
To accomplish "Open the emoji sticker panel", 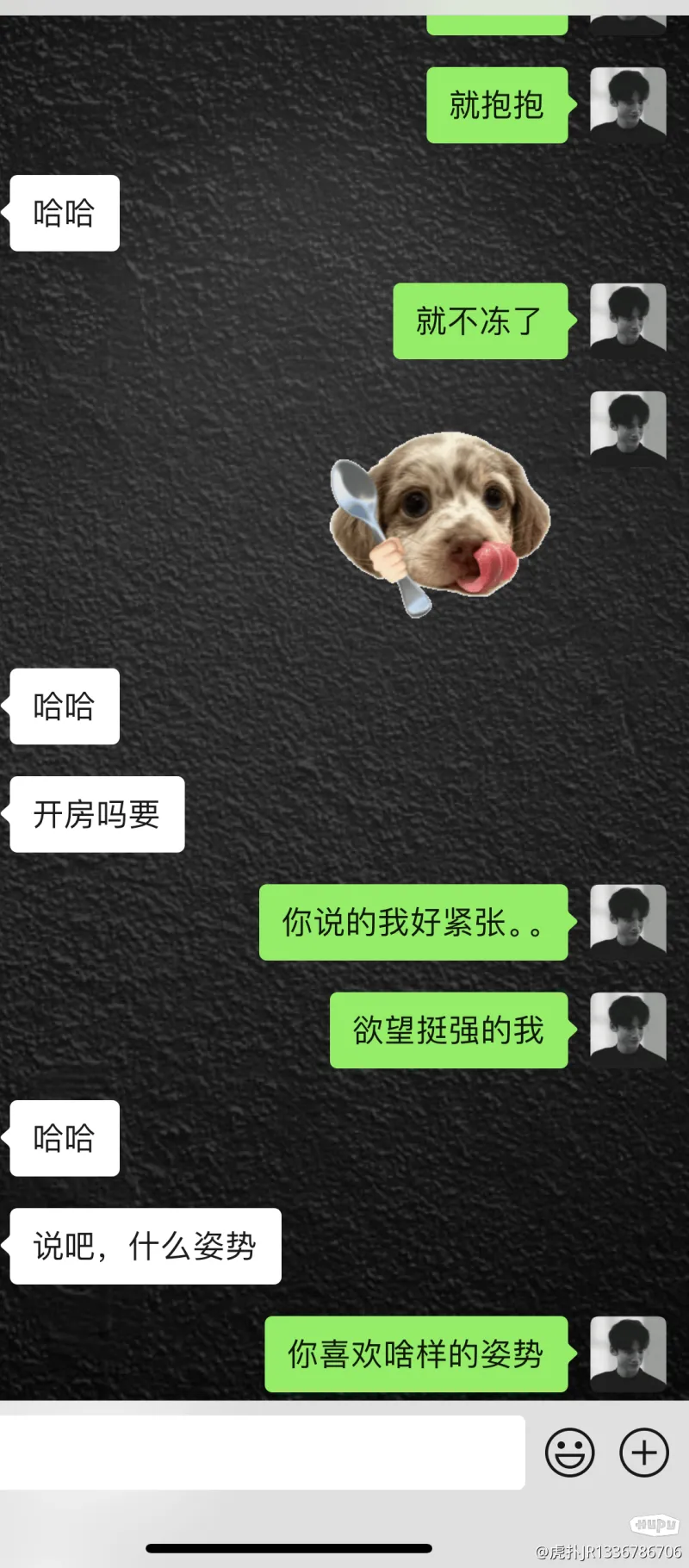I will 569,1453.
